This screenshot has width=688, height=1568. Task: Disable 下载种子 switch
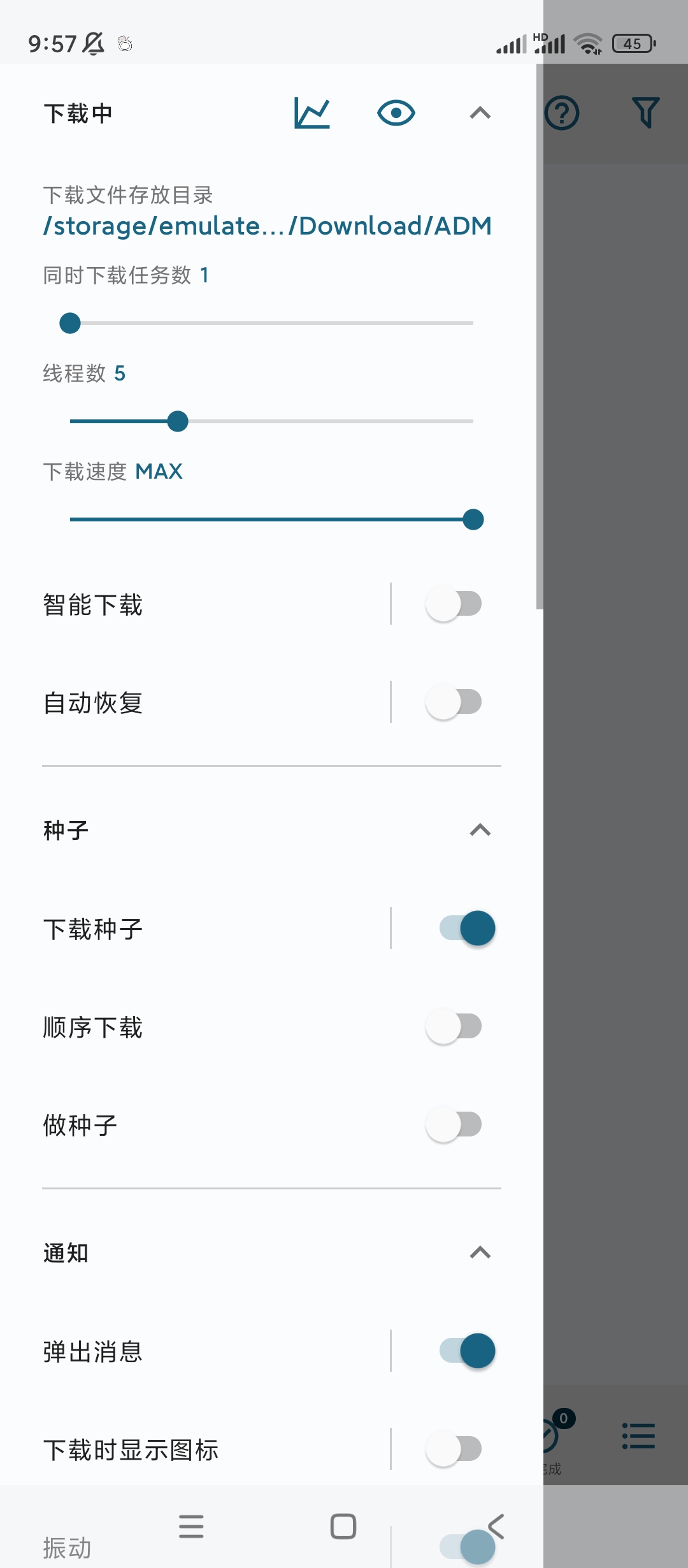[x=467, y=928]
